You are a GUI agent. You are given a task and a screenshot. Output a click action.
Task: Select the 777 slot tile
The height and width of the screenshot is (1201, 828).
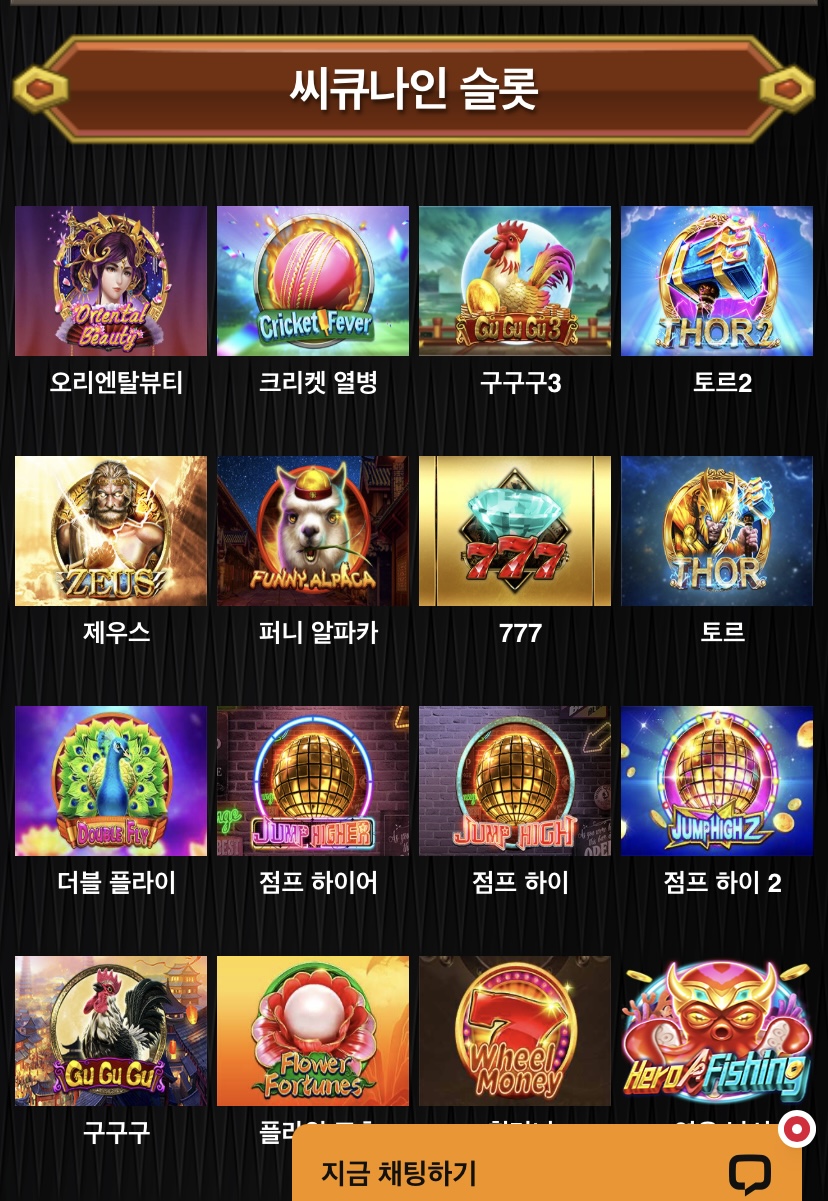515,531
